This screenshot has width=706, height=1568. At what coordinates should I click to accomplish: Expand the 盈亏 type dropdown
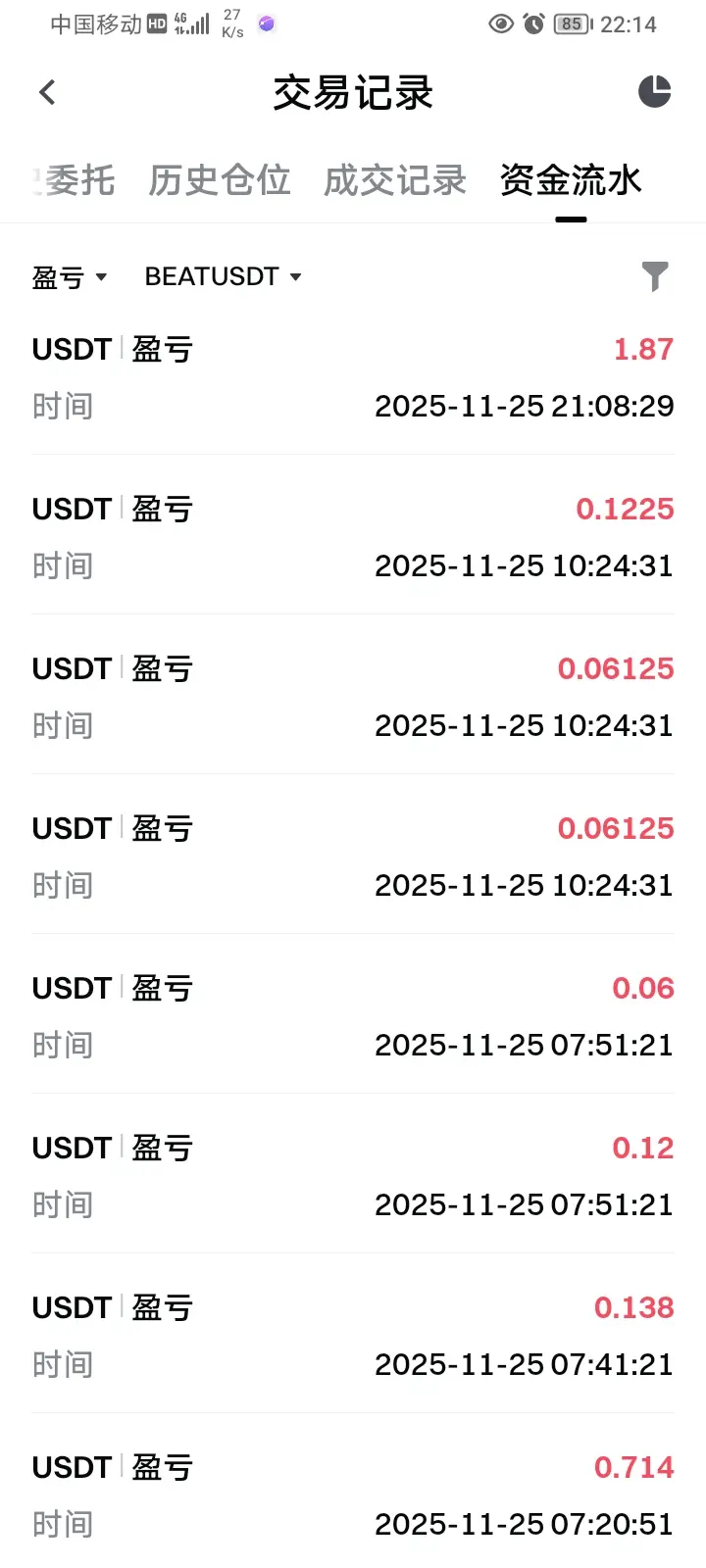[69, 277]
